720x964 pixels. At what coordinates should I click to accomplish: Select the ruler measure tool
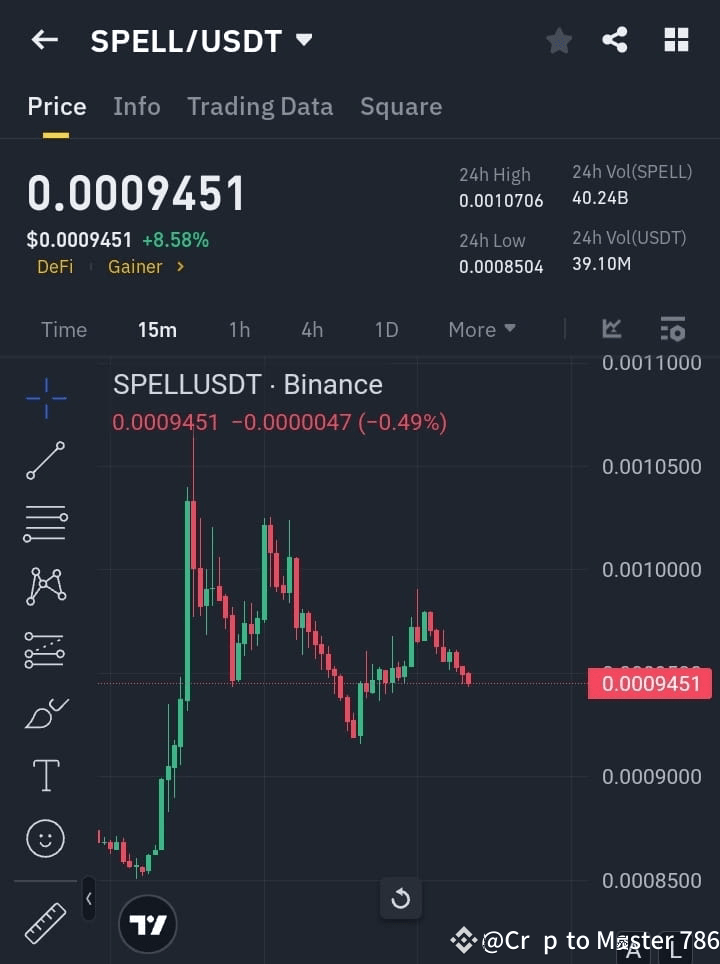[x=45, y=924]
